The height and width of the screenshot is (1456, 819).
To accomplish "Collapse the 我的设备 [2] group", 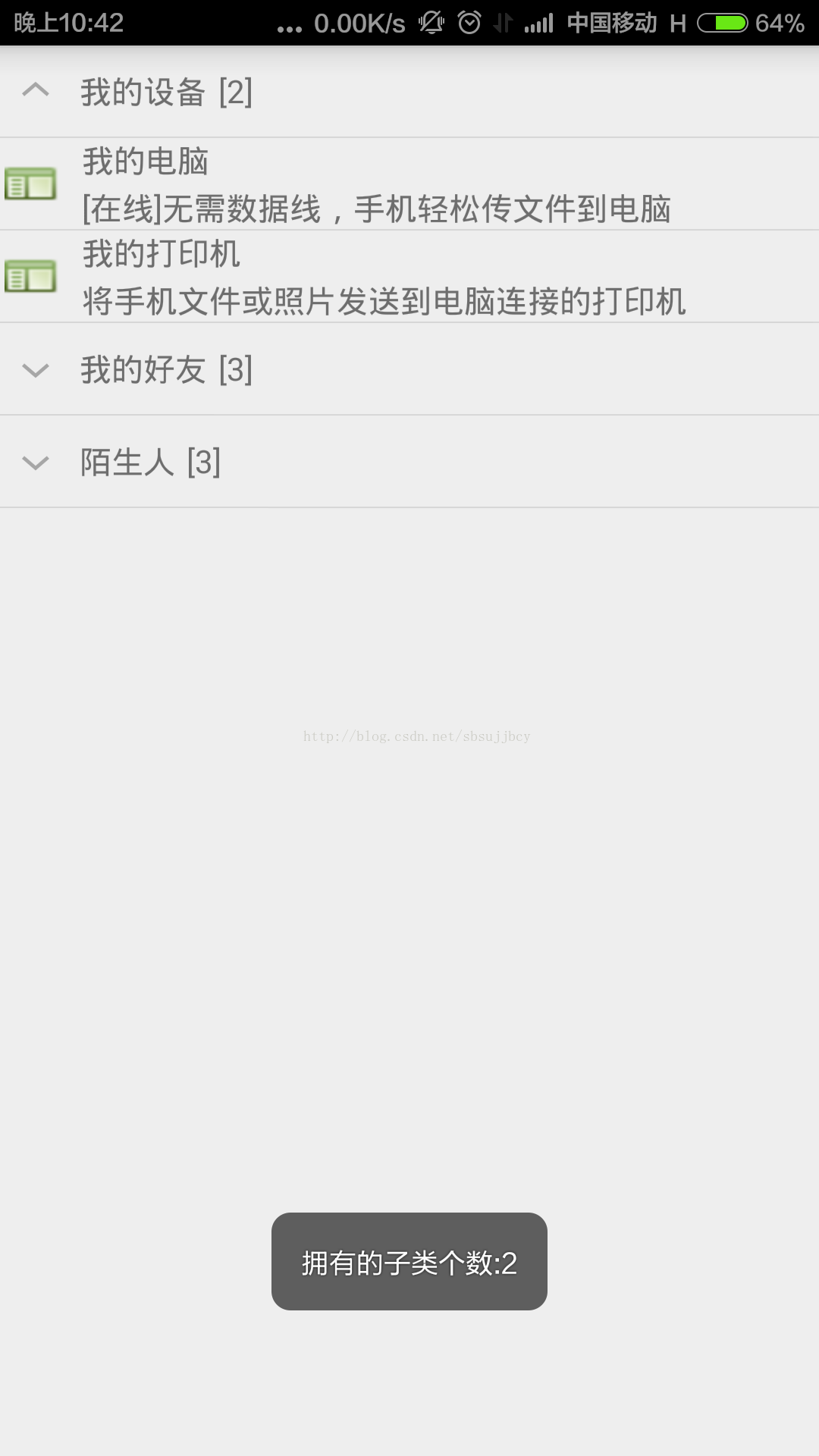I will click(409, 92).
